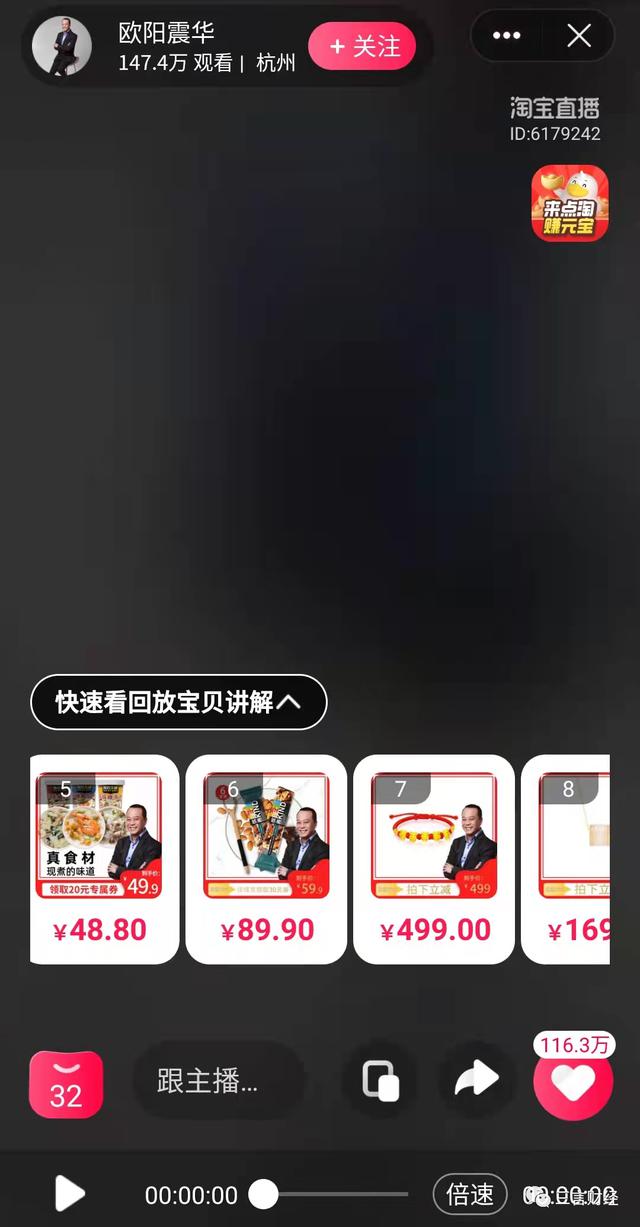640x1227 pixels.
Task: Open the copy-style icon beside comment box
Action: [380, 1081]
